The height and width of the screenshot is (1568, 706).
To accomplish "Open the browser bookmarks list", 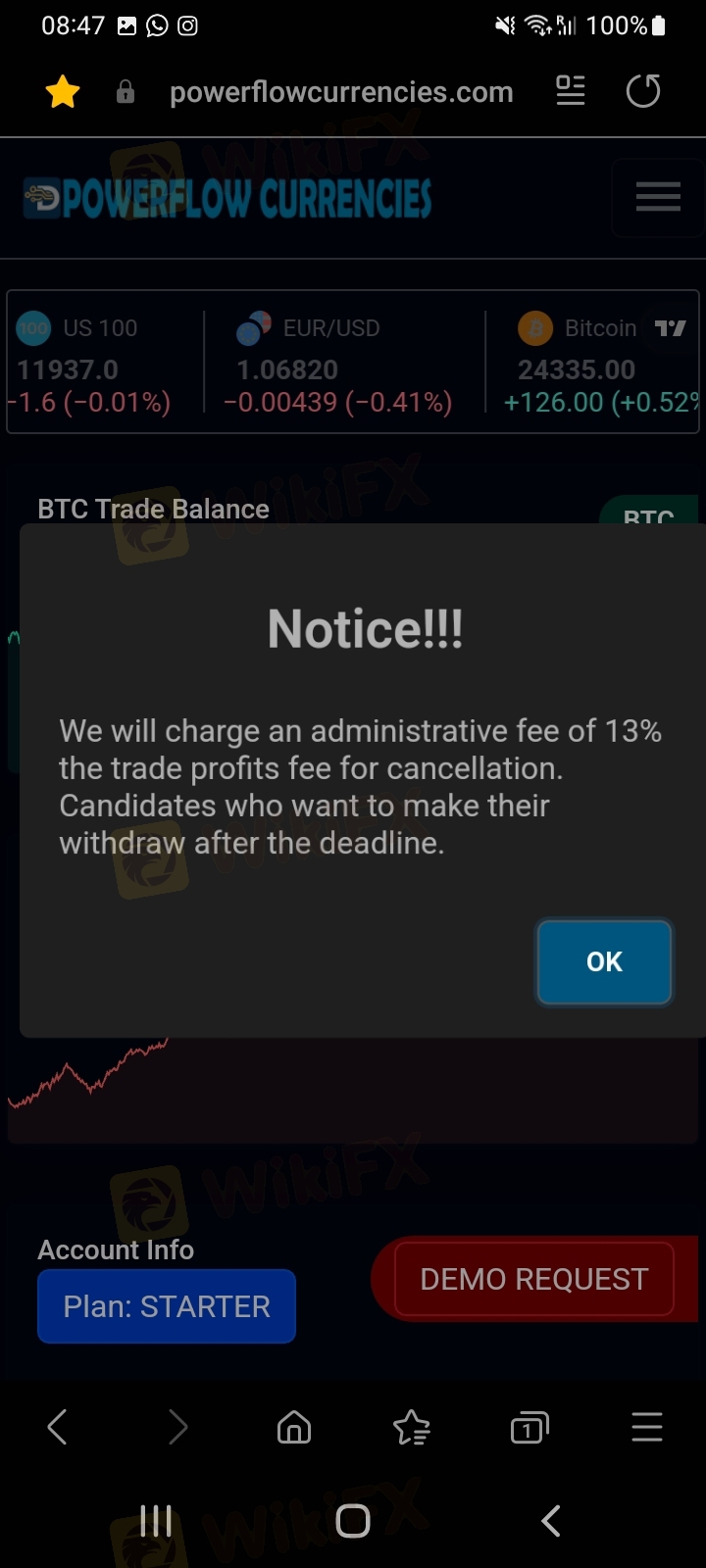I will tap(412, 1428).
